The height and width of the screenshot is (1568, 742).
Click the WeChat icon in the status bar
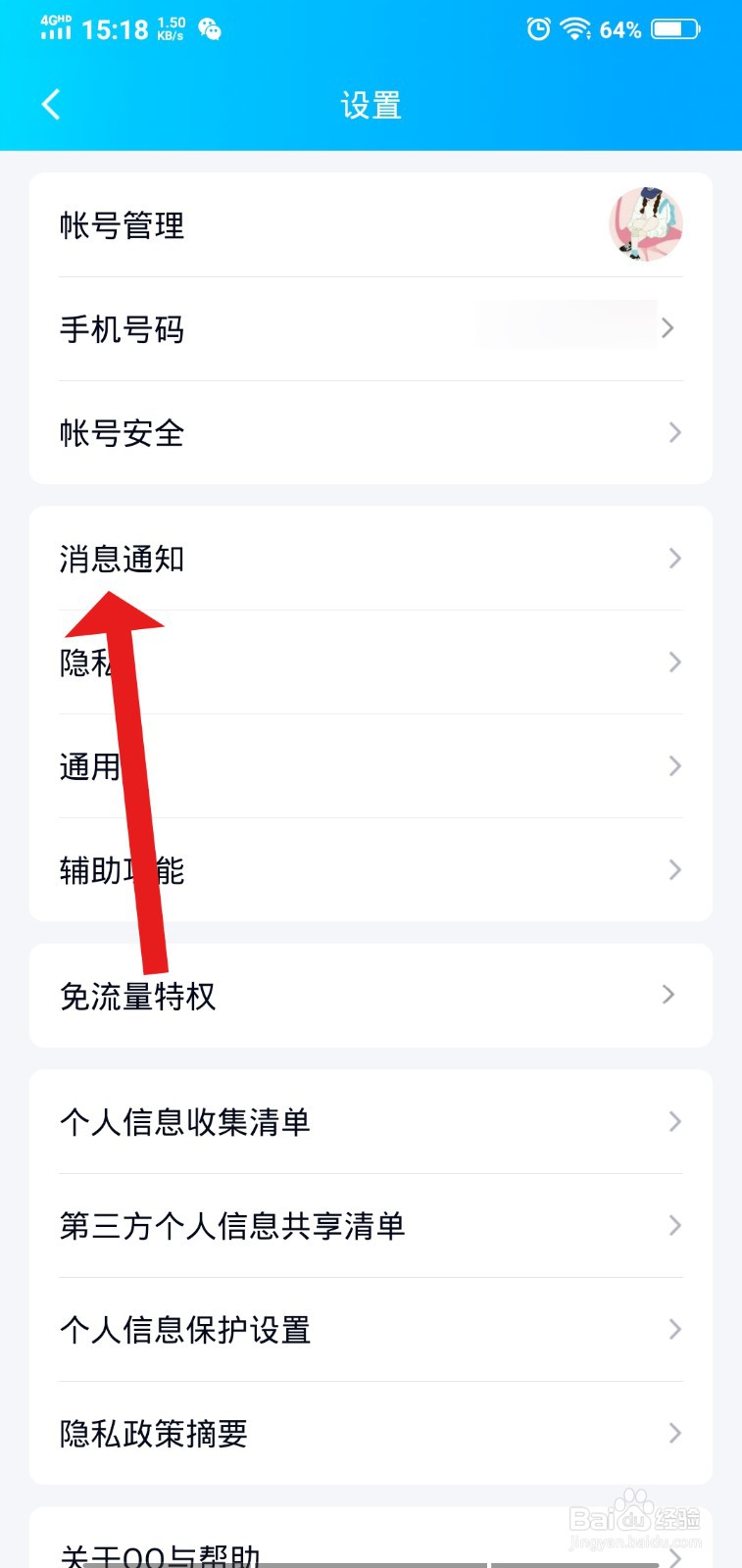[209, 30]
